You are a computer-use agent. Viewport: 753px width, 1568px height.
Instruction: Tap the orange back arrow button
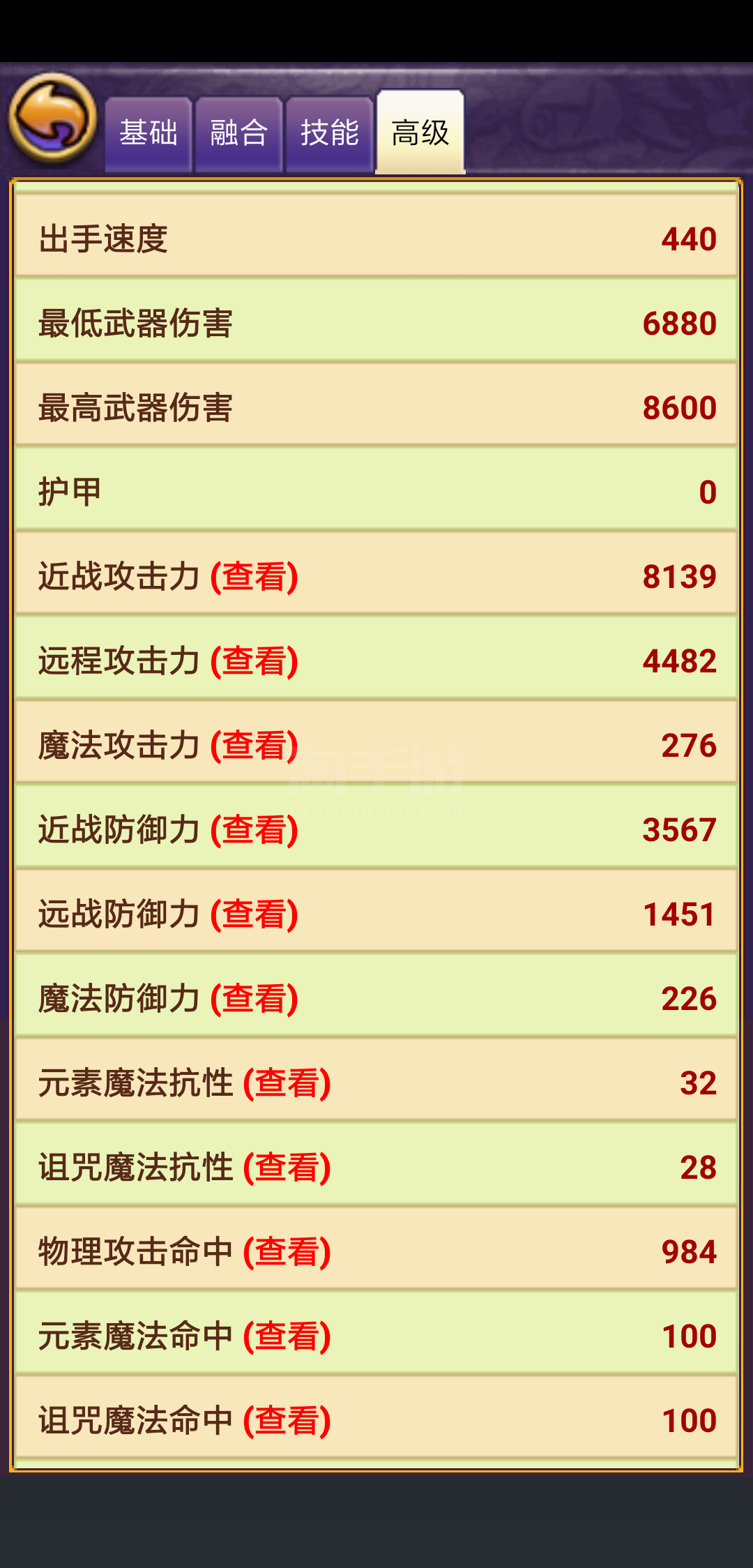pos(52,117)
